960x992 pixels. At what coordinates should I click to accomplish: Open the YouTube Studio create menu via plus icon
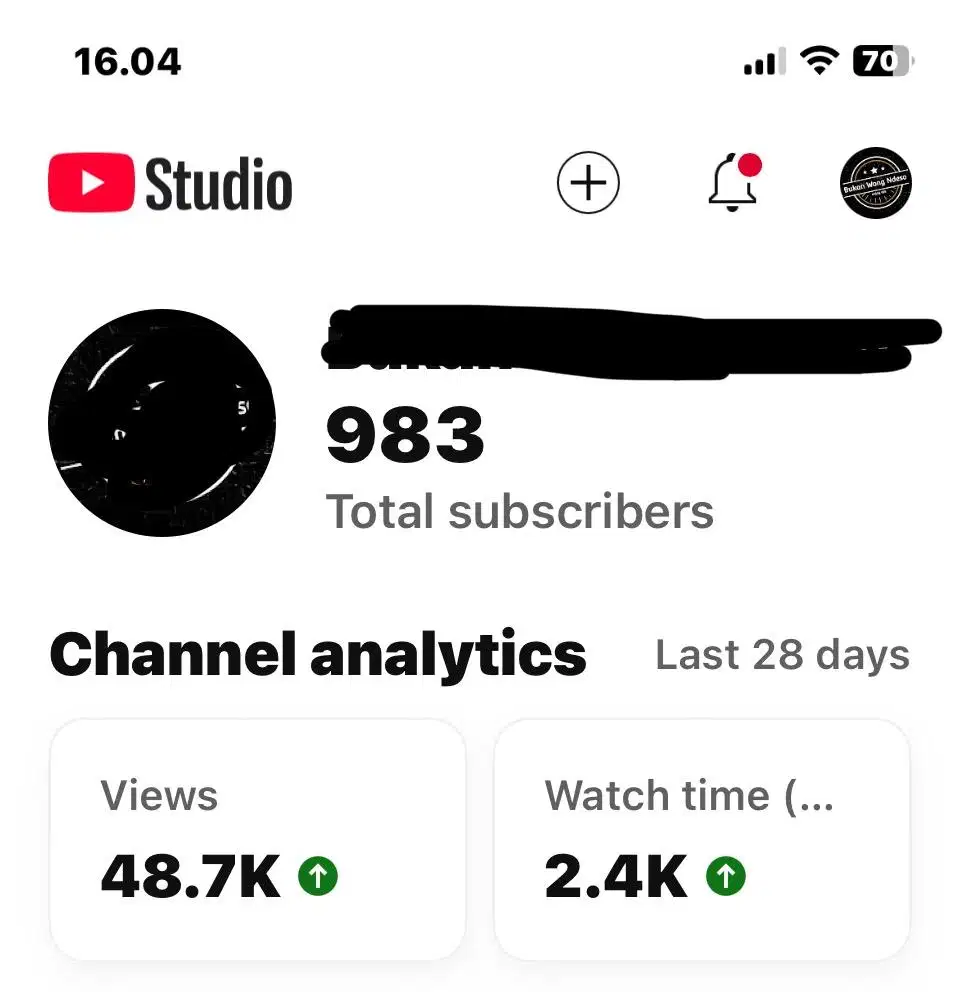click(588, 182)
